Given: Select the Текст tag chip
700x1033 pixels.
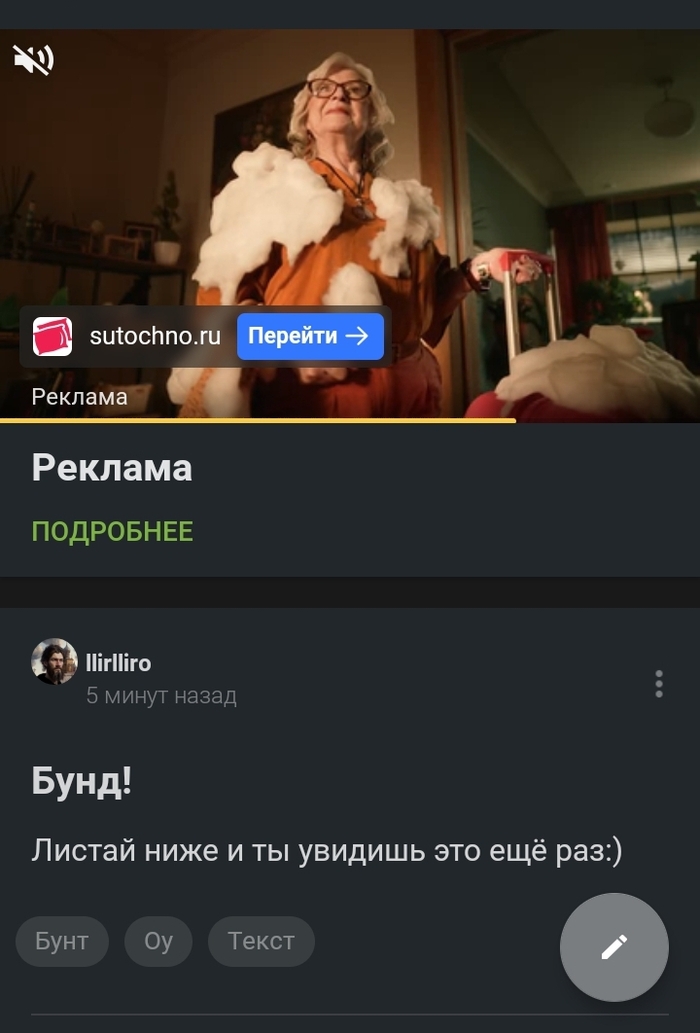Looking at the screenshot, I should (x=261, y=941).
